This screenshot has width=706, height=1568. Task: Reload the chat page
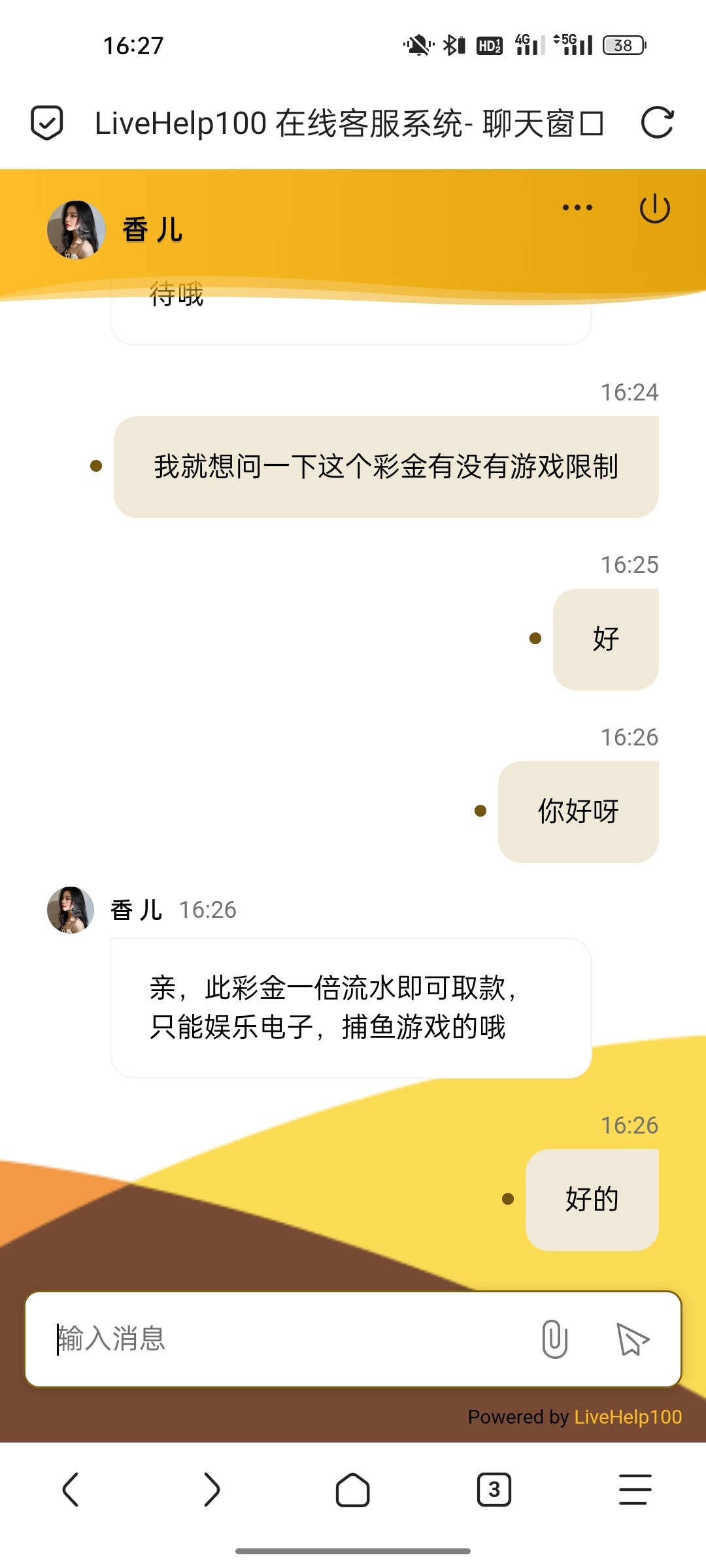657,123
